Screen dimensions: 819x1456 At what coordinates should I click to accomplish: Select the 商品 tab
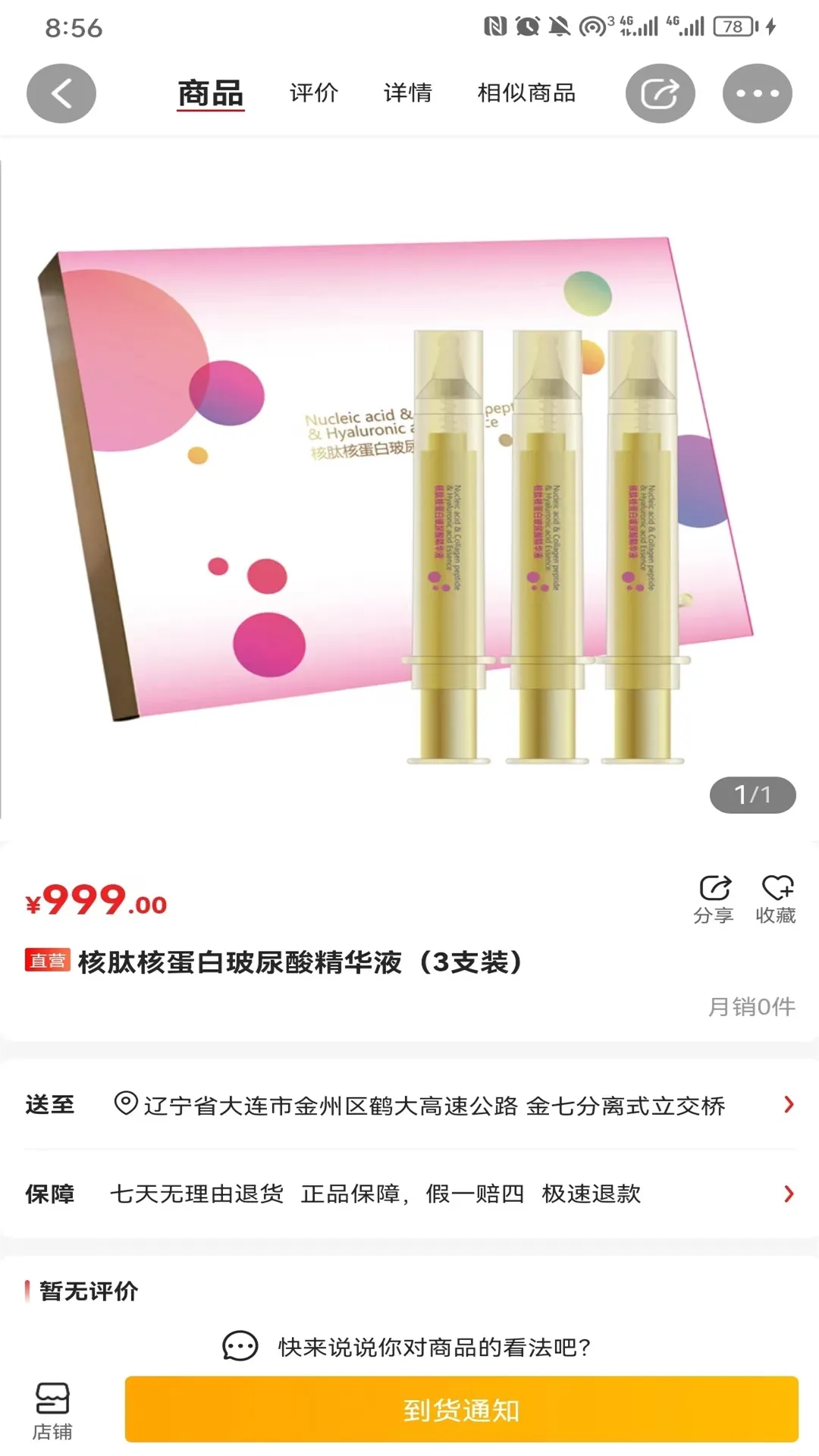coord(210,93)
